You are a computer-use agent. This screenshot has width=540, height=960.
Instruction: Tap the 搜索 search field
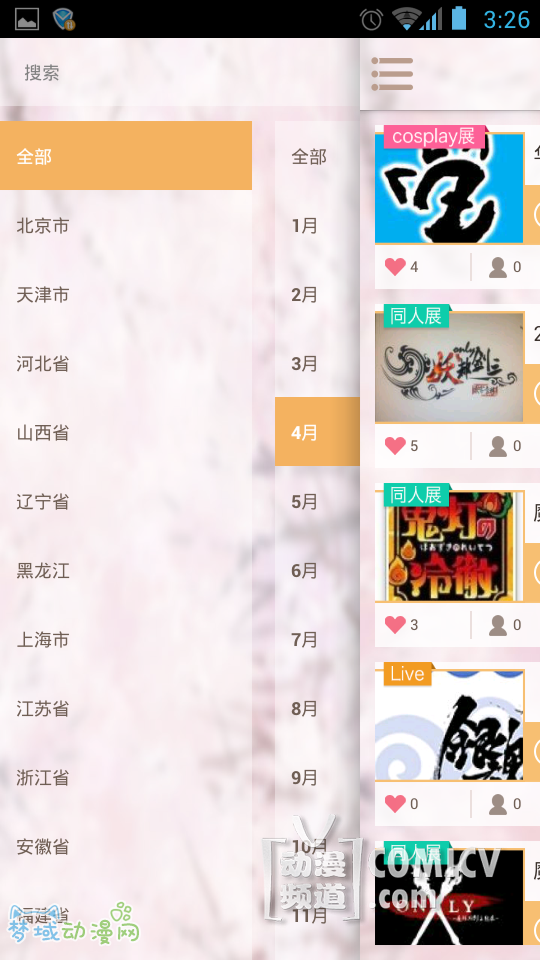179,73
